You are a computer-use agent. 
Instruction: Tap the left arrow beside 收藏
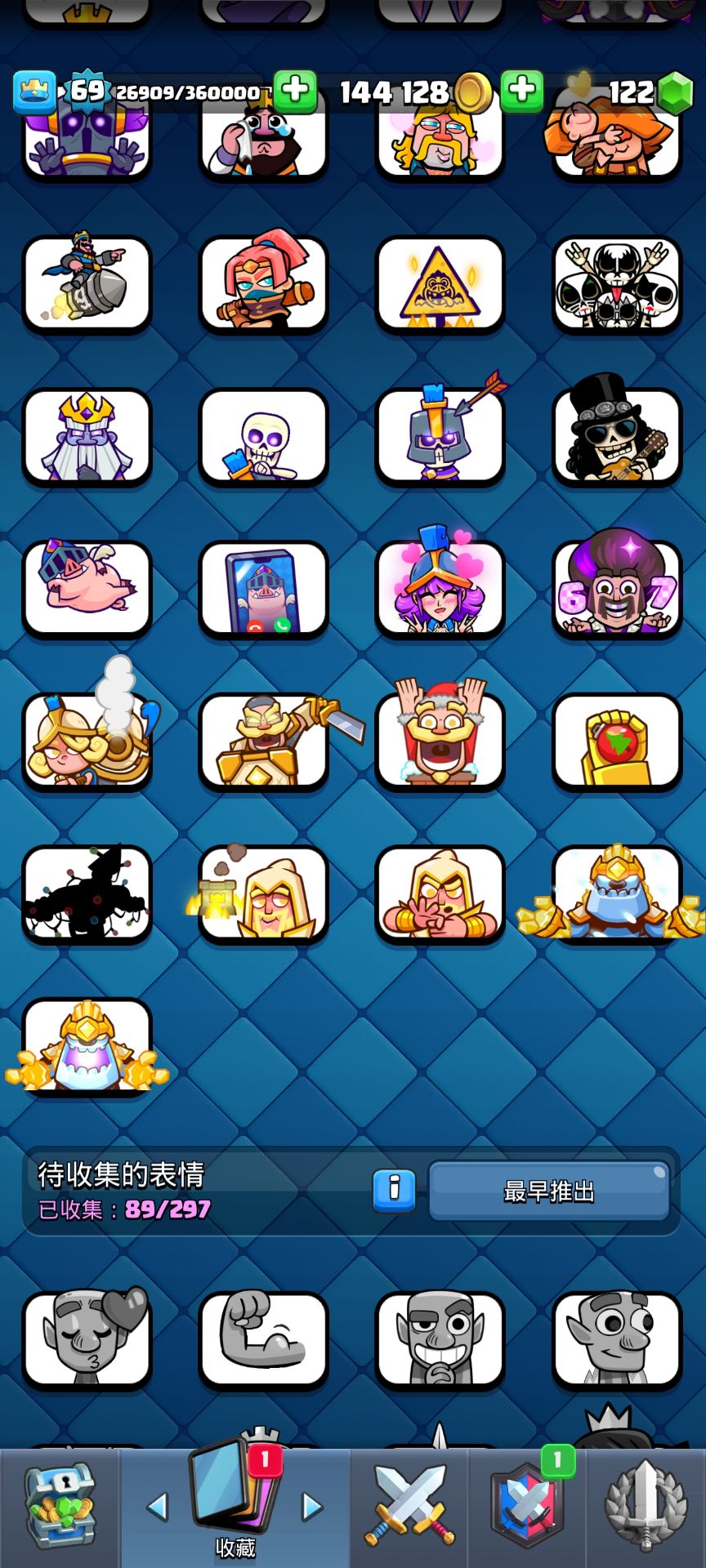[x=157, y=1507]
